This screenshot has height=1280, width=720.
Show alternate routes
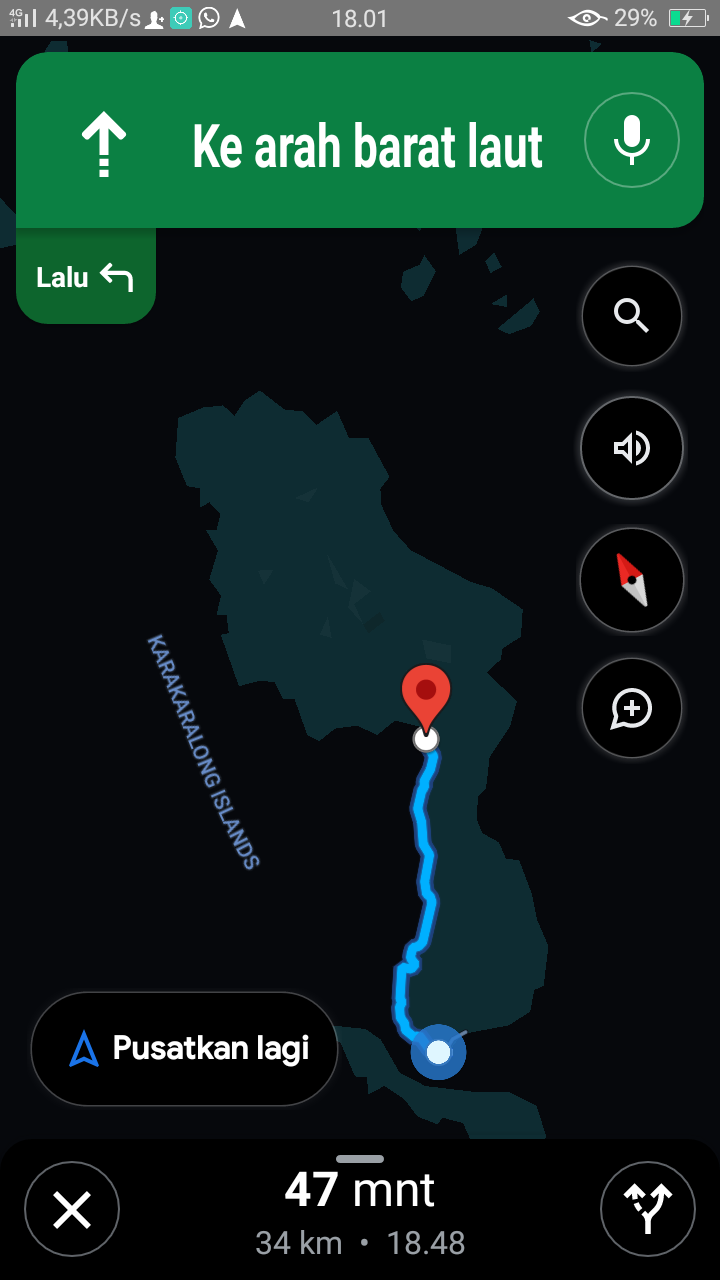[x=648, y=1210]
